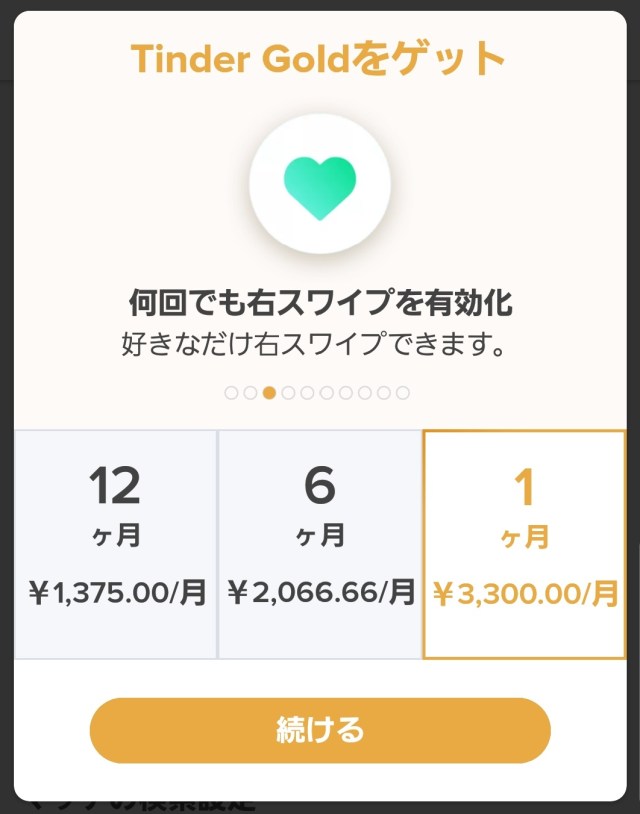The height and width of the screenshot is (814, 640).
Task: Choose the 6ヶ月 plan option
Action: click(320, 544)
